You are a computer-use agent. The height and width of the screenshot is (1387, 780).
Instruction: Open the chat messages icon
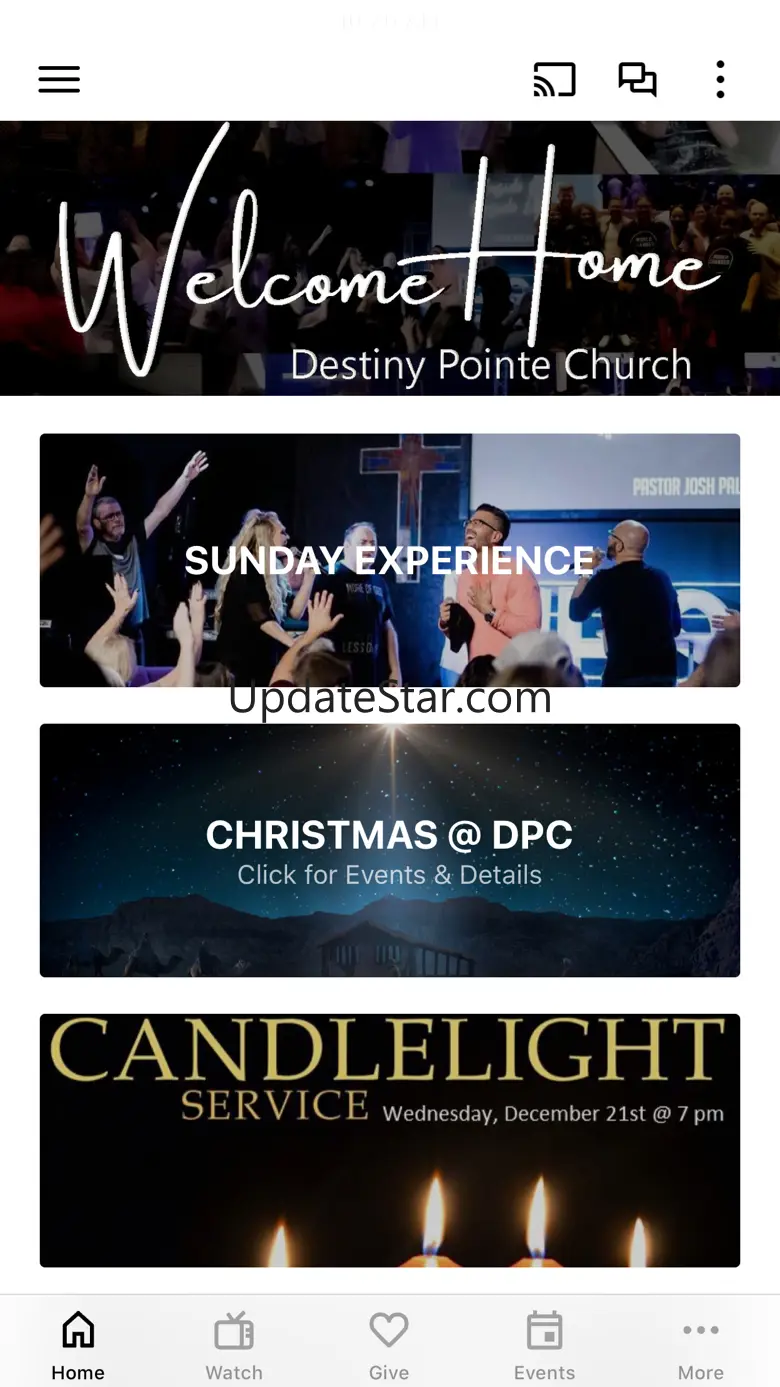[x=637, y=80]
